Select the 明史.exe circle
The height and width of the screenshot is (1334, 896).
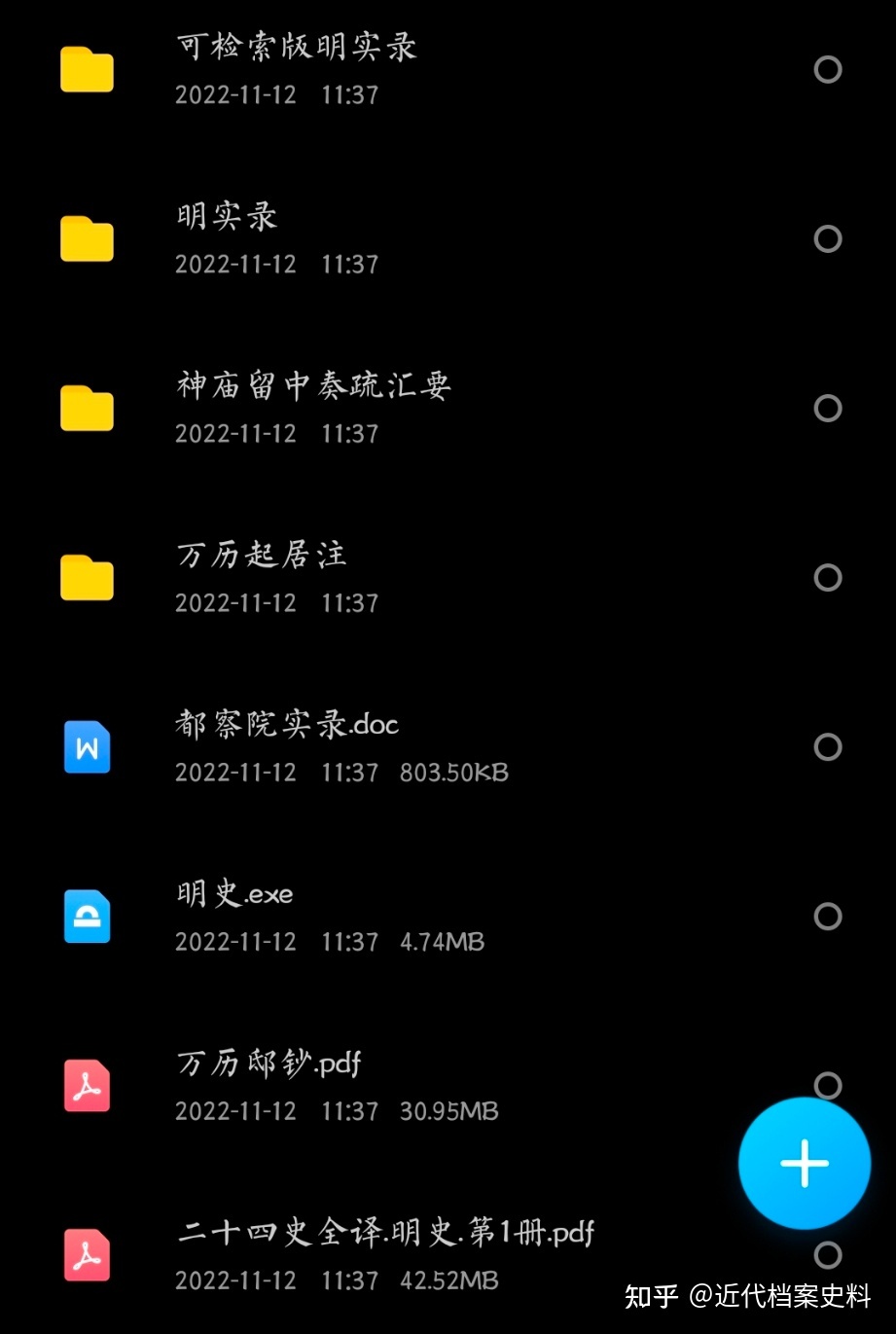coord(828,916)
